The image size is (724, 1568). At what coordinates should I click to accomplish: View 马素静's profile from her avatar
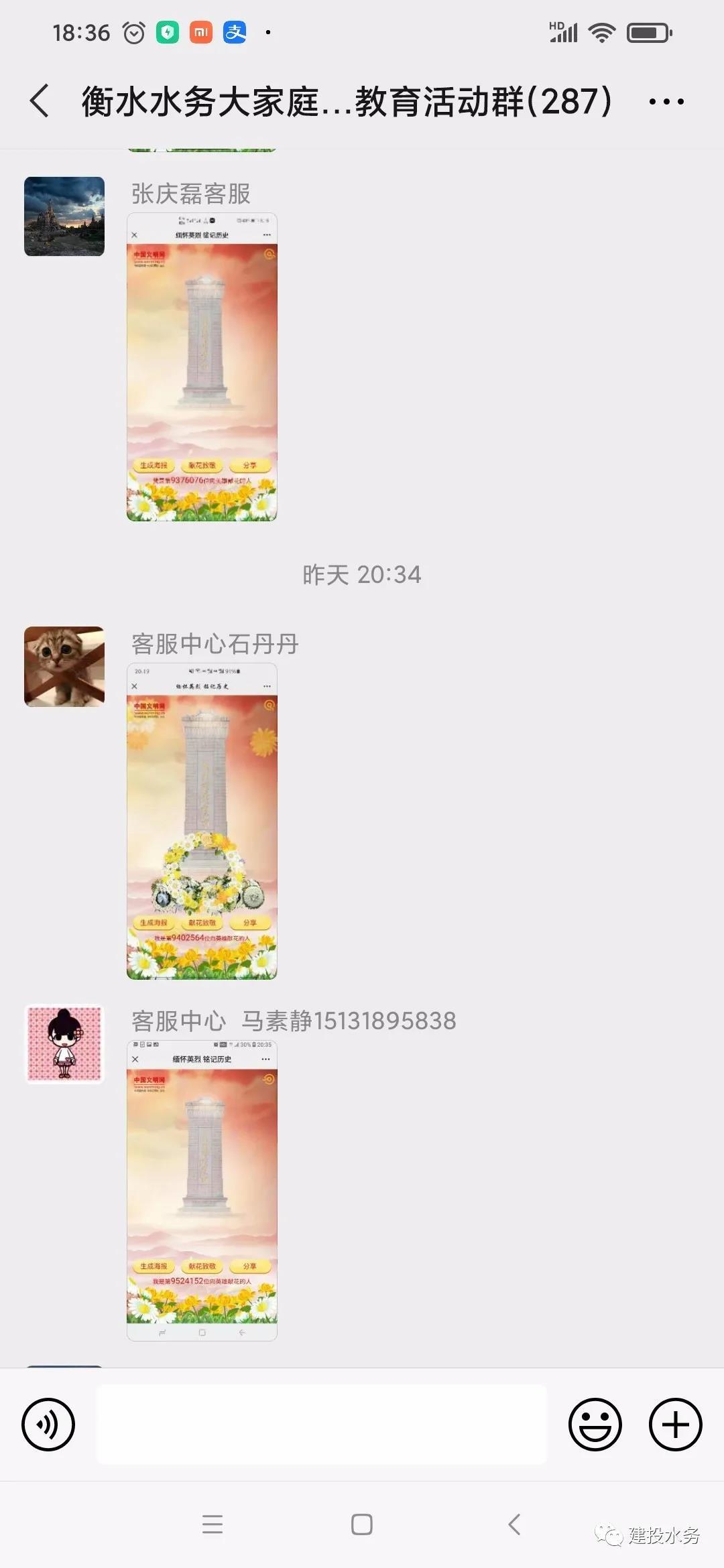64,1044
